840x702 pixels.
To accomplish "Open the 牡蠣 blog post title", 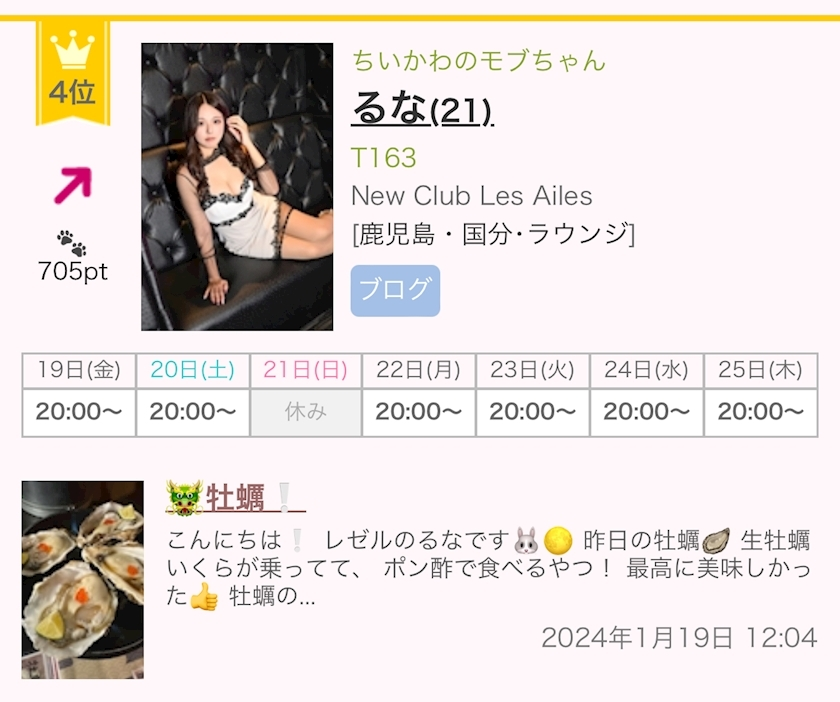I will (236, 497).
